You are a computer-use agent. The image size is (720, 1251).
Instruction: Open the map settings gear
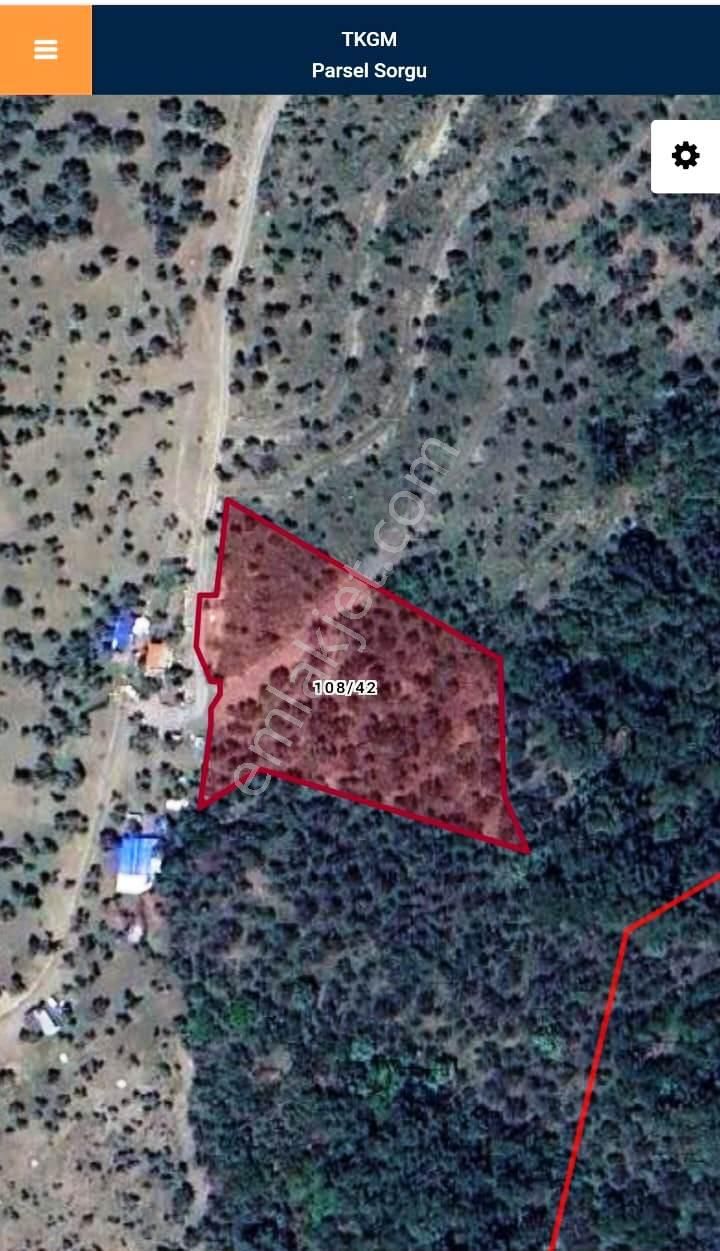685,156
